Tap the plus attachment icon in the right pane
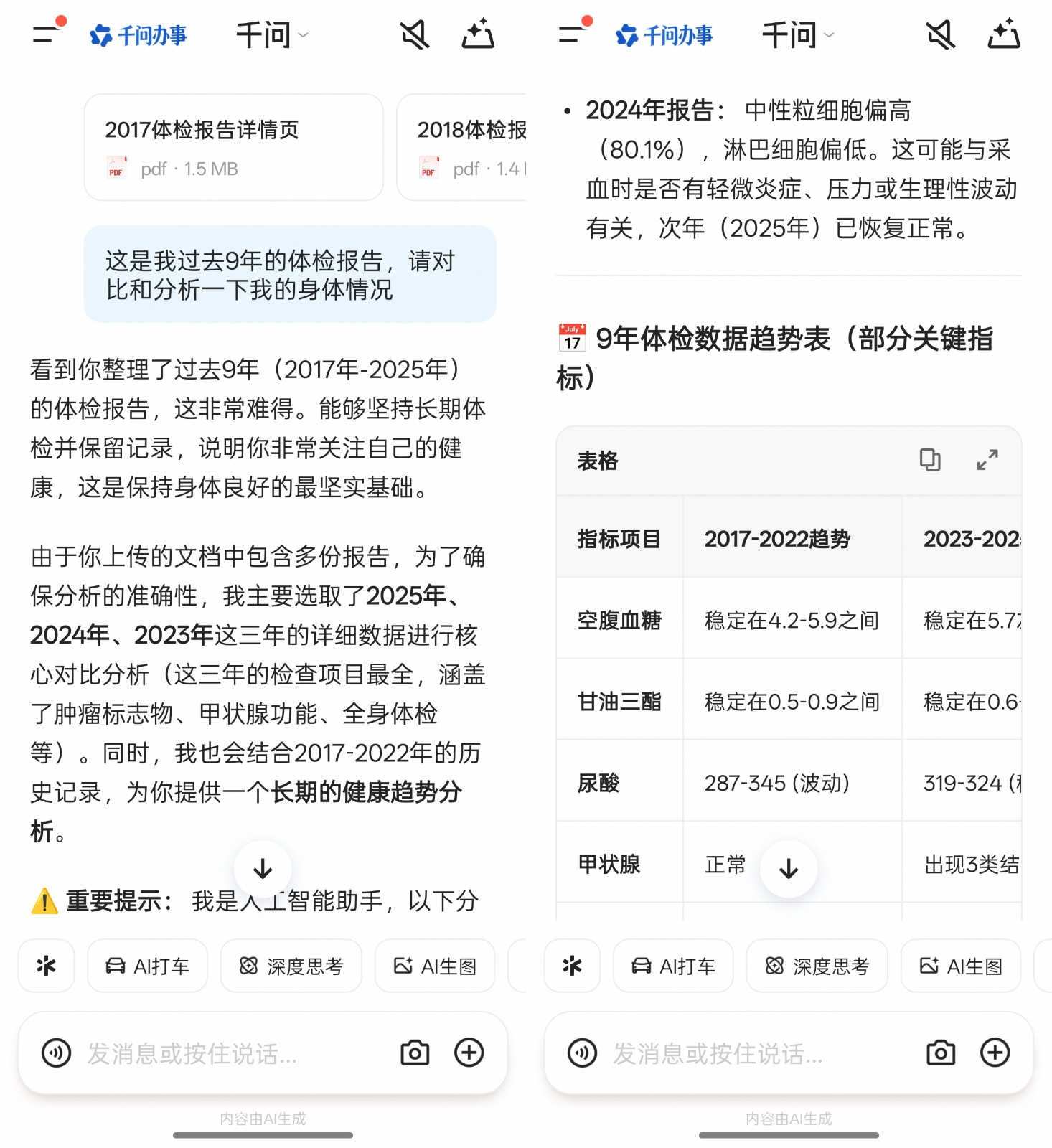Viewport: 1052px width, 1148px height. 995,1053
